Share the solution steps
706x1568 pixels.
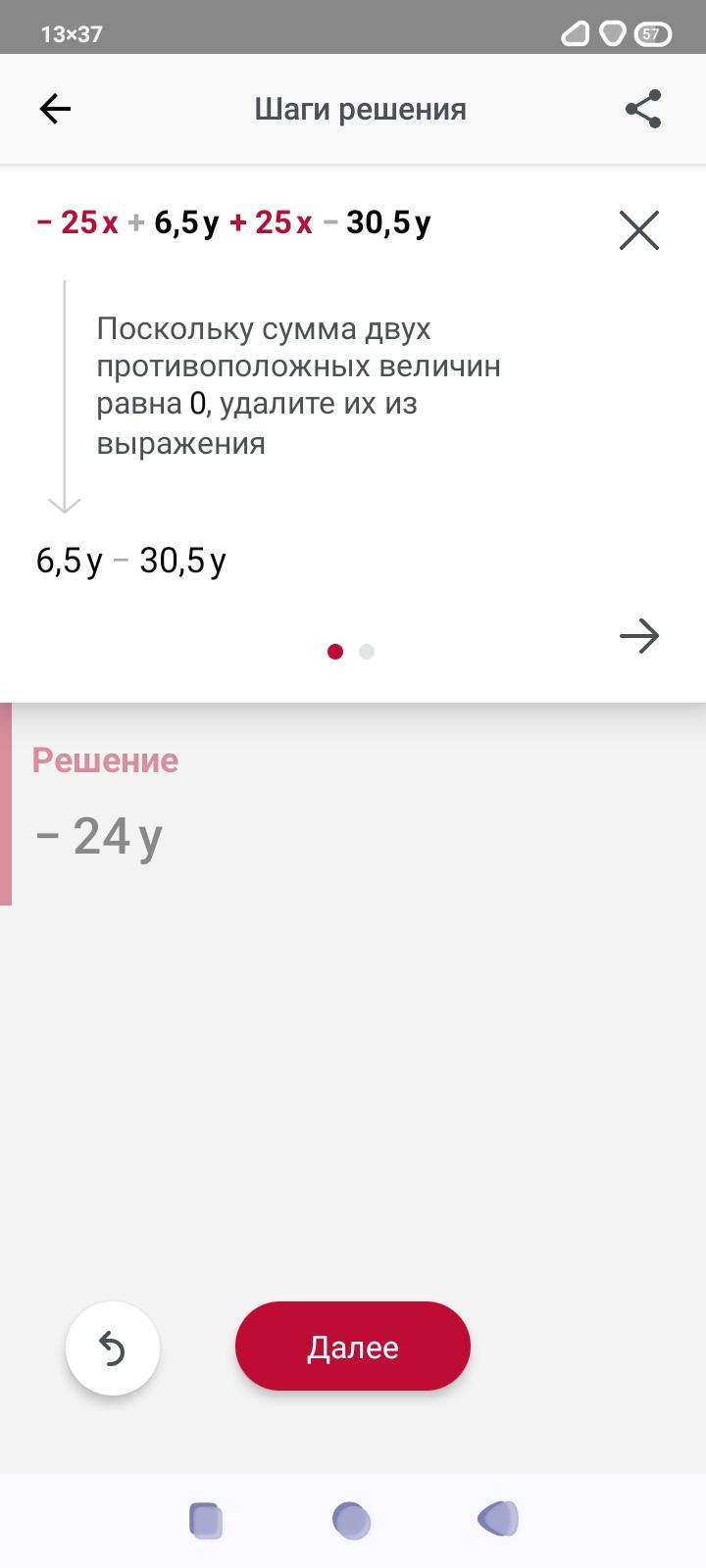(643, 109)
